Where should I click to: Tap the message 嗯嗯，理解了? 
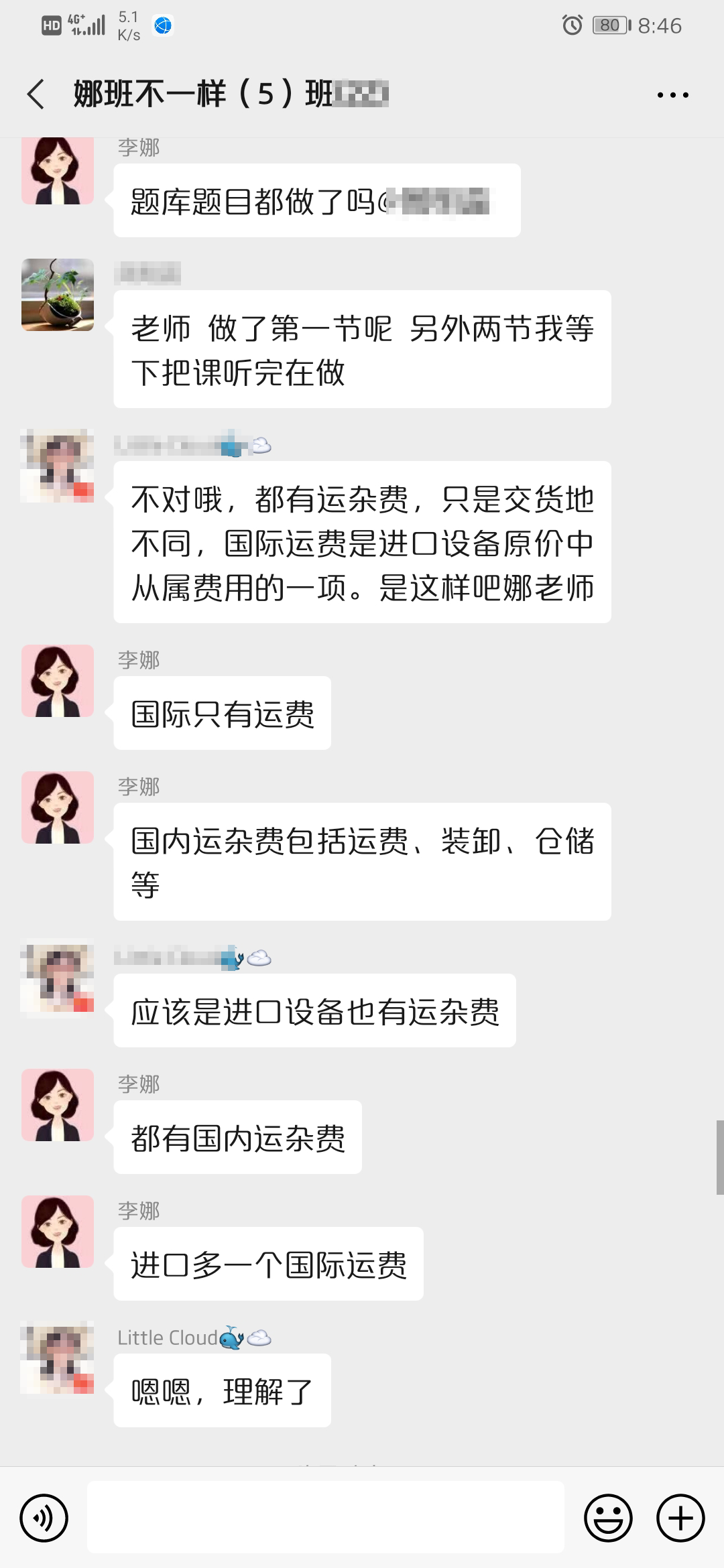[223, 1390]
